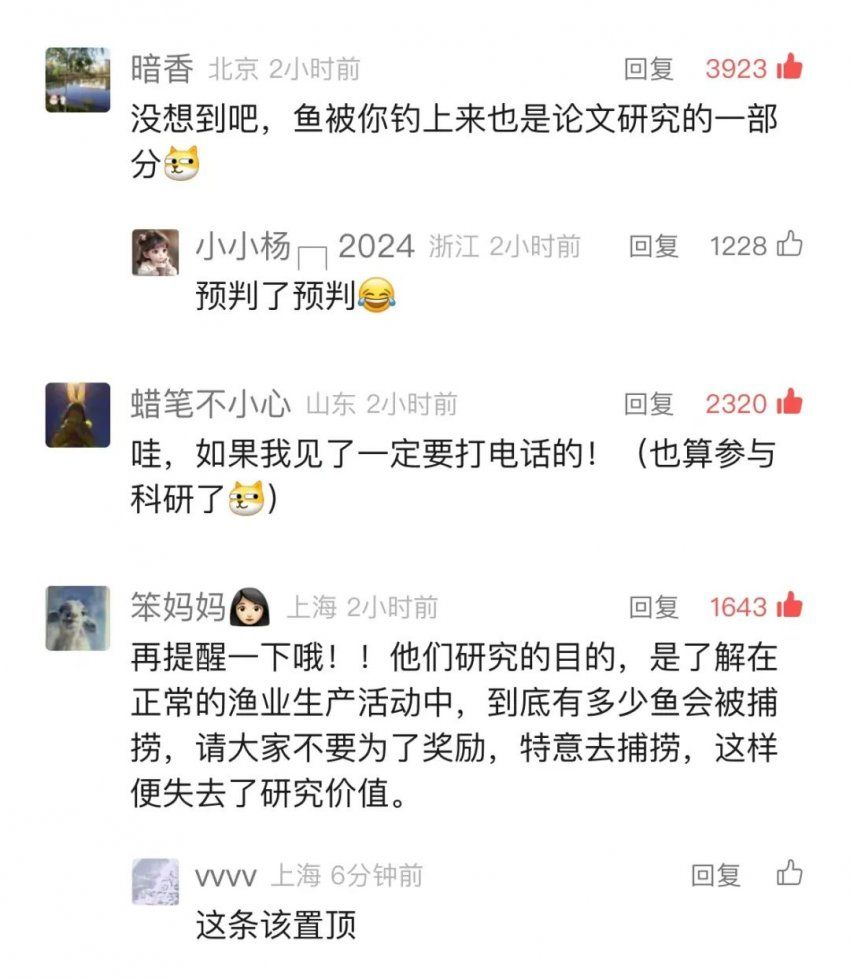
Task: Like 暗香's comment
Action: [790, 67]
